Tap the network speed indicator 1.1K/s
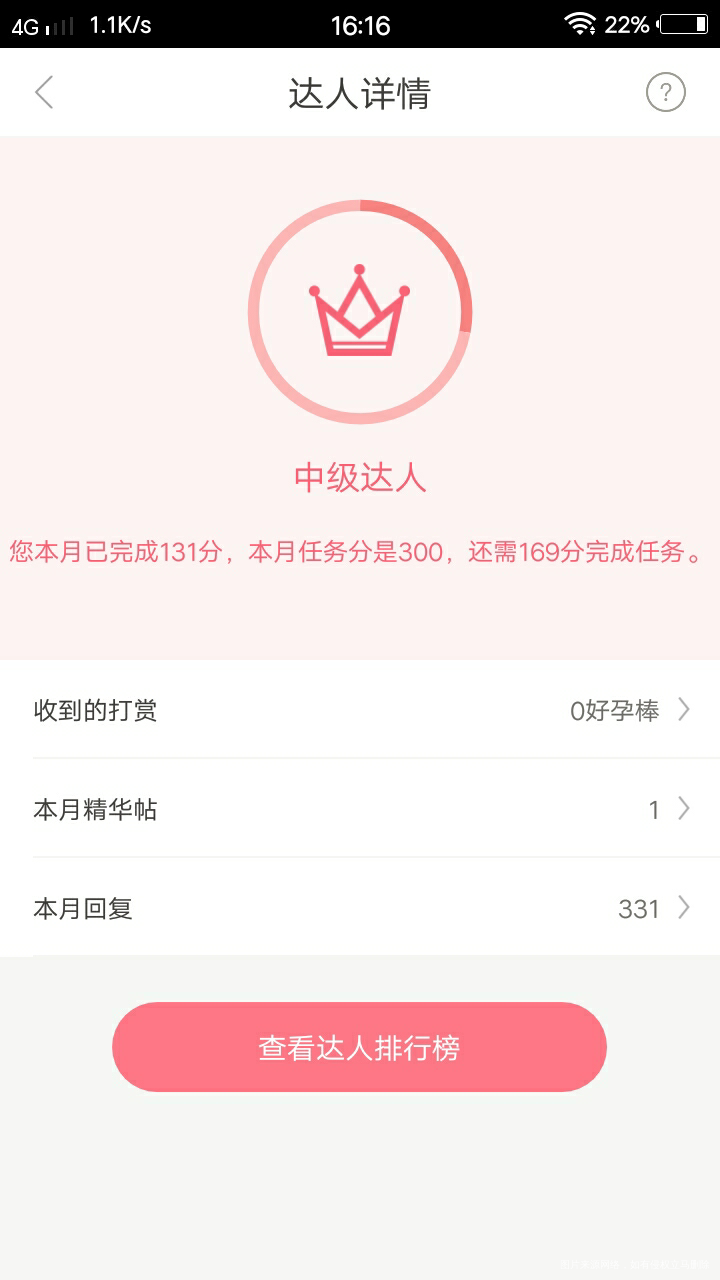The image size is (720, 1280). click(x=118, y=25)
